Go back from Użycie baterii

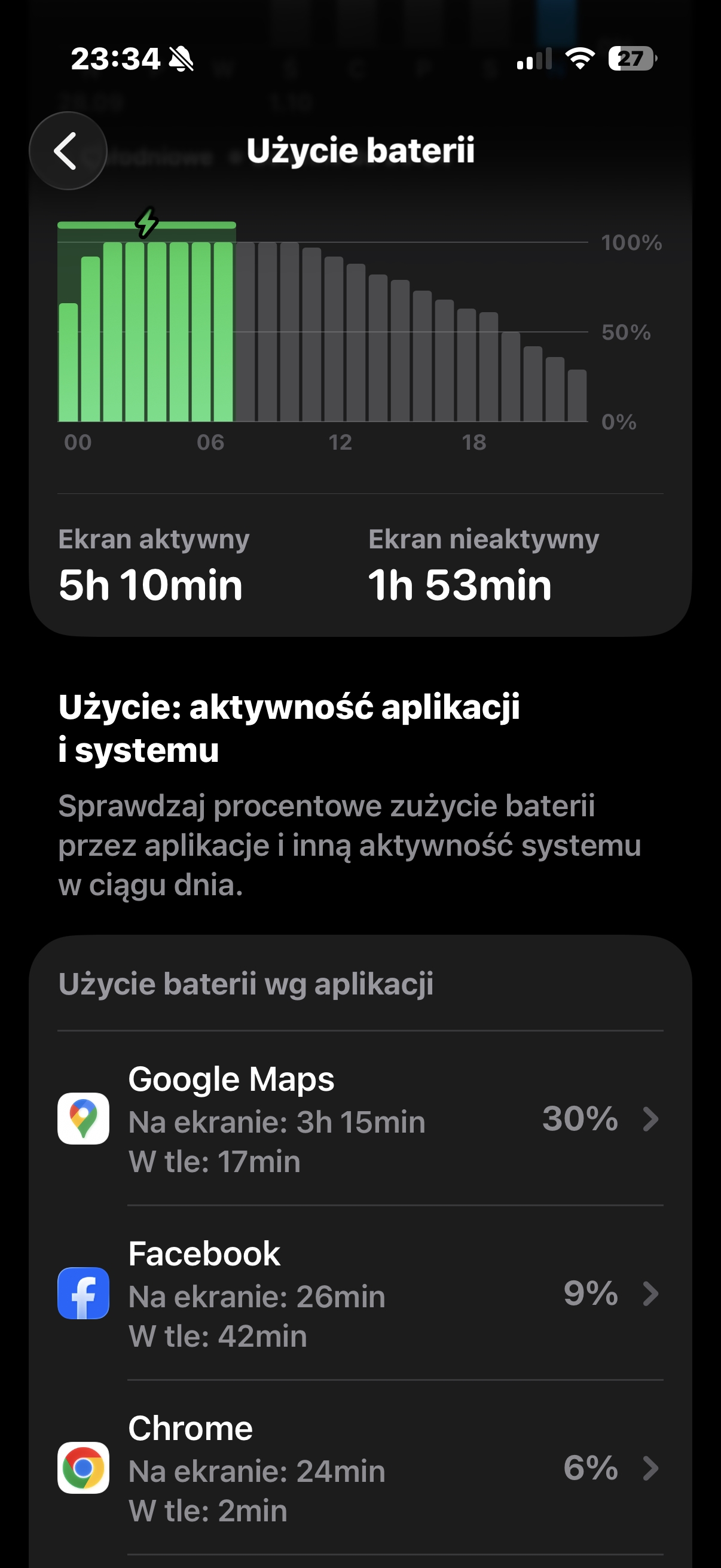point(68,150)
